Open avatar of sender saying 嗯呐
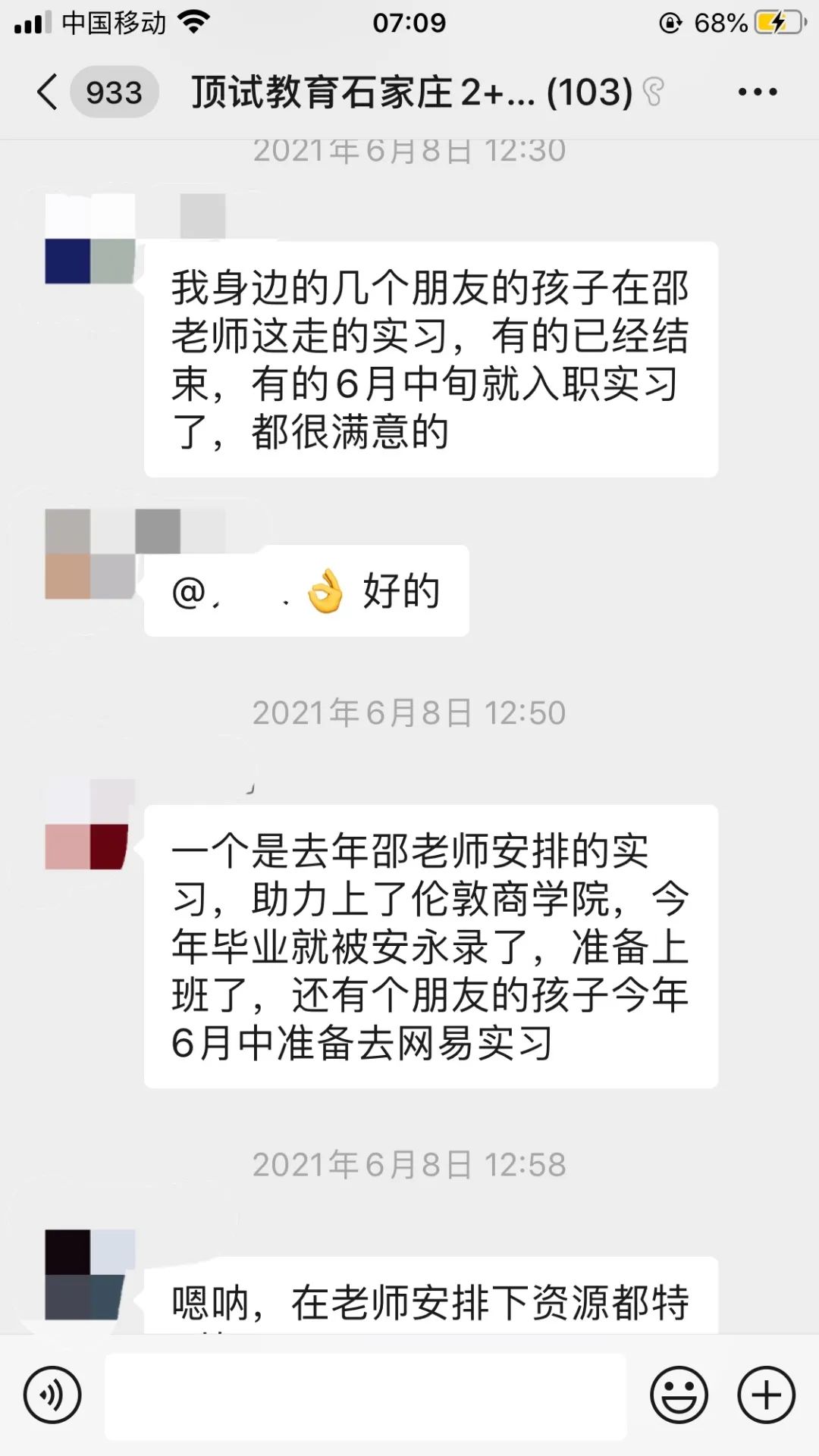 [90, 1274]
